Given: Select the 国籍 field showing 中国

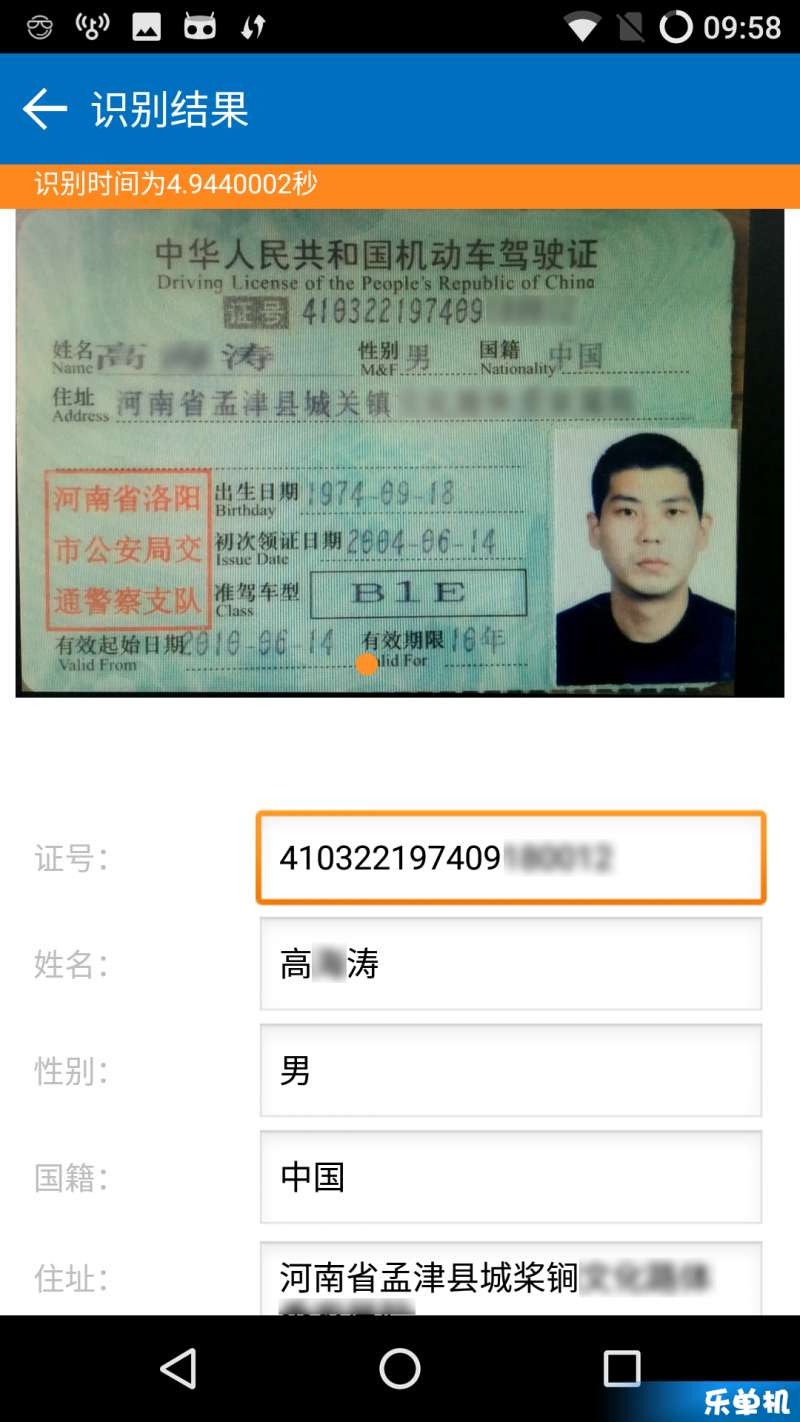Looking at the screenshot, I should tap(510, 1177).
